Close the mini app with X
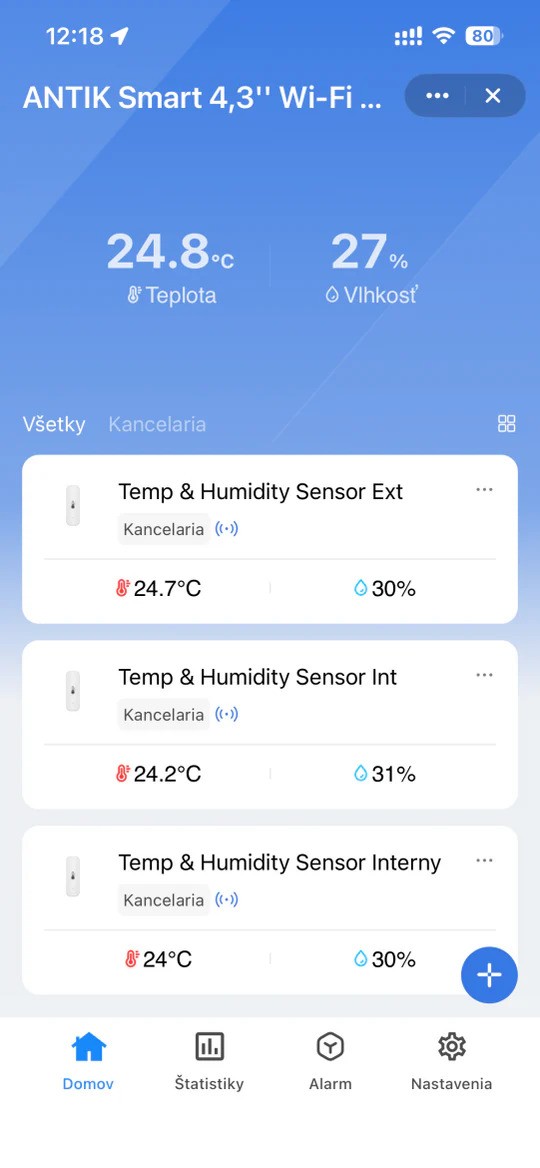Image resolution: width=540 pixels, height=1168 pixels. 492,95
